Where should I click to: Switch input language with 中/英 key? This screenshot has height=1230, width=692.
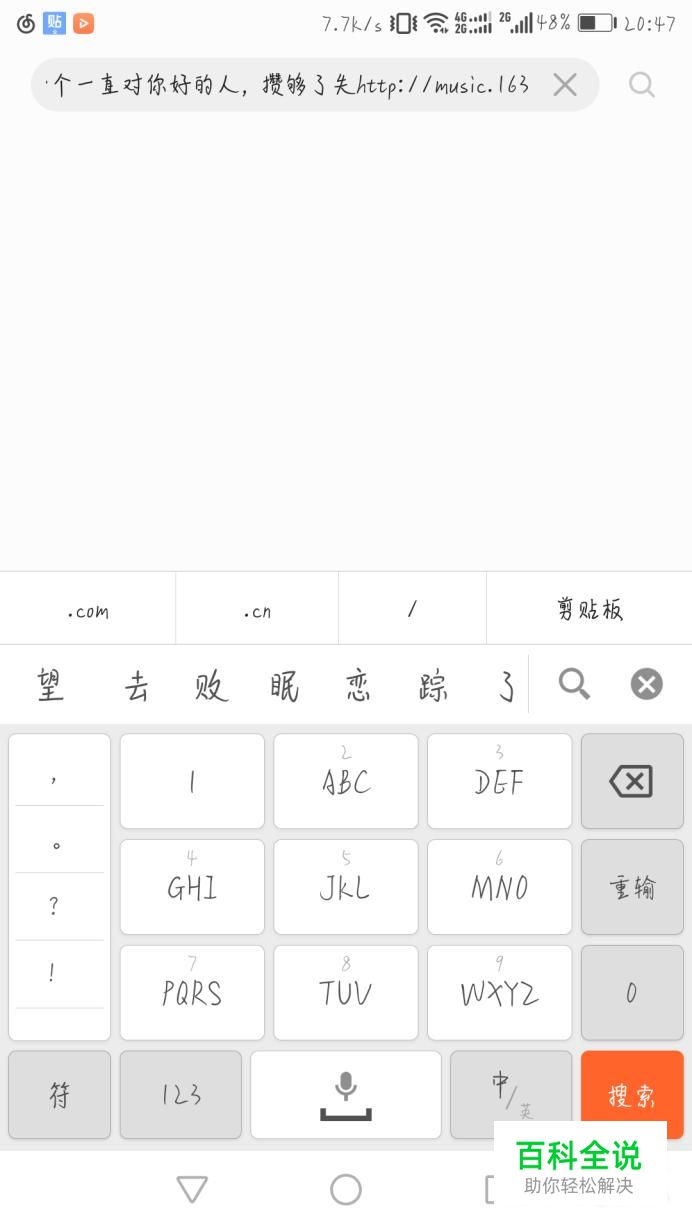[511, 1094]
